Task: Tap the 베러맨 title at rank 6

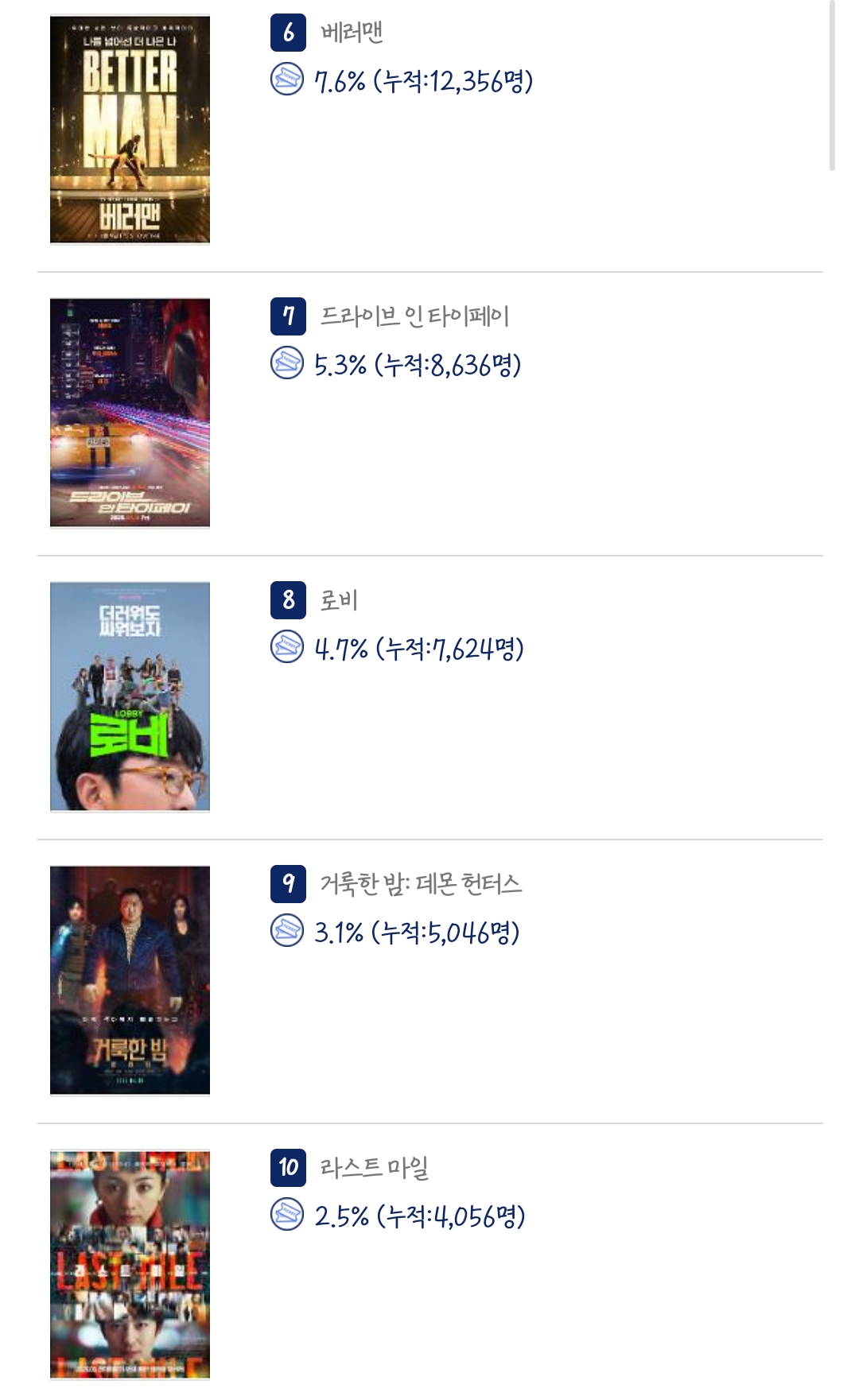Action: tap(352, 33)
